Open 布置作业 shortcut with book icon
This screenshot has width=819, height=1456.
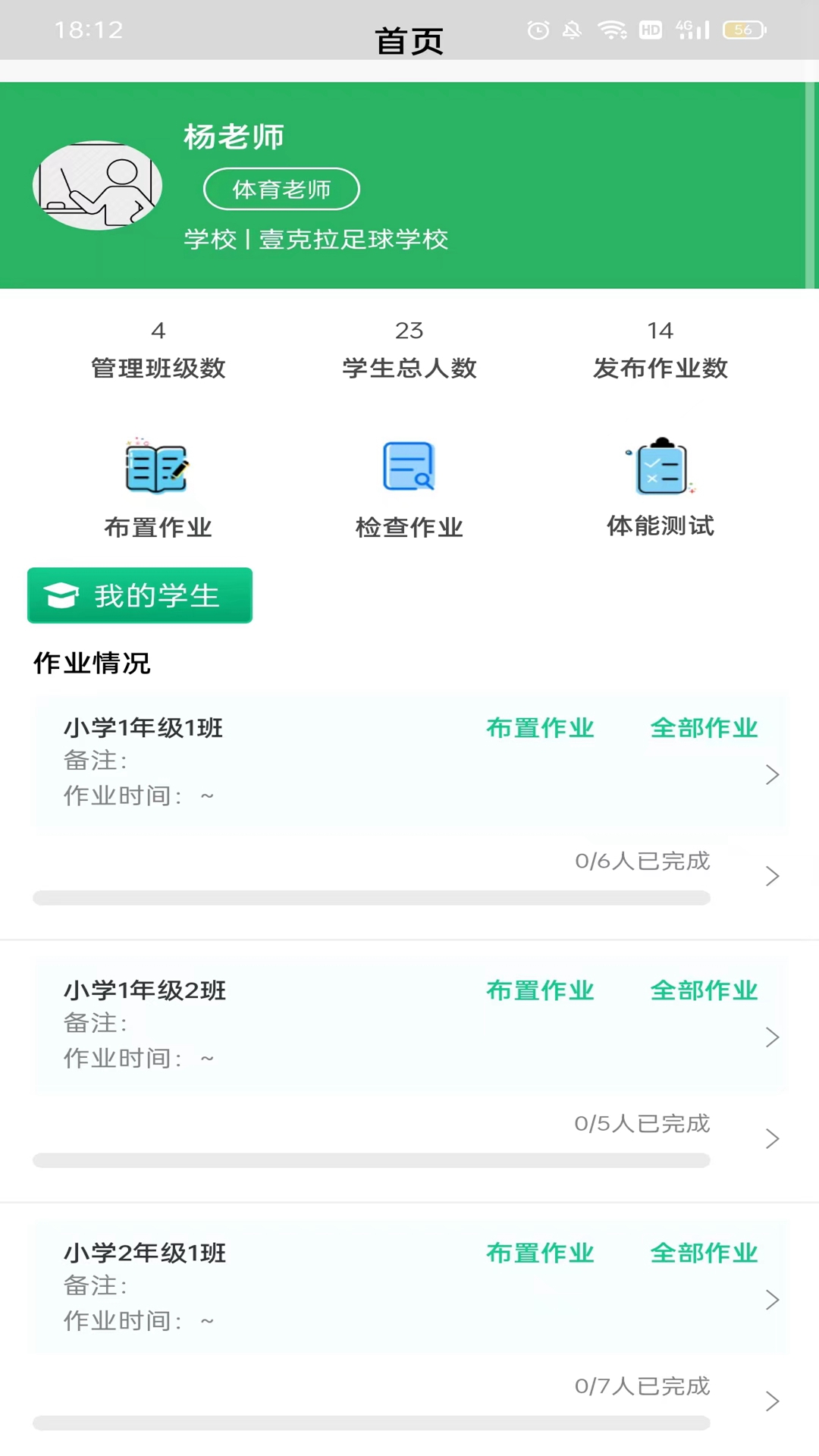[x=158, y=487]
